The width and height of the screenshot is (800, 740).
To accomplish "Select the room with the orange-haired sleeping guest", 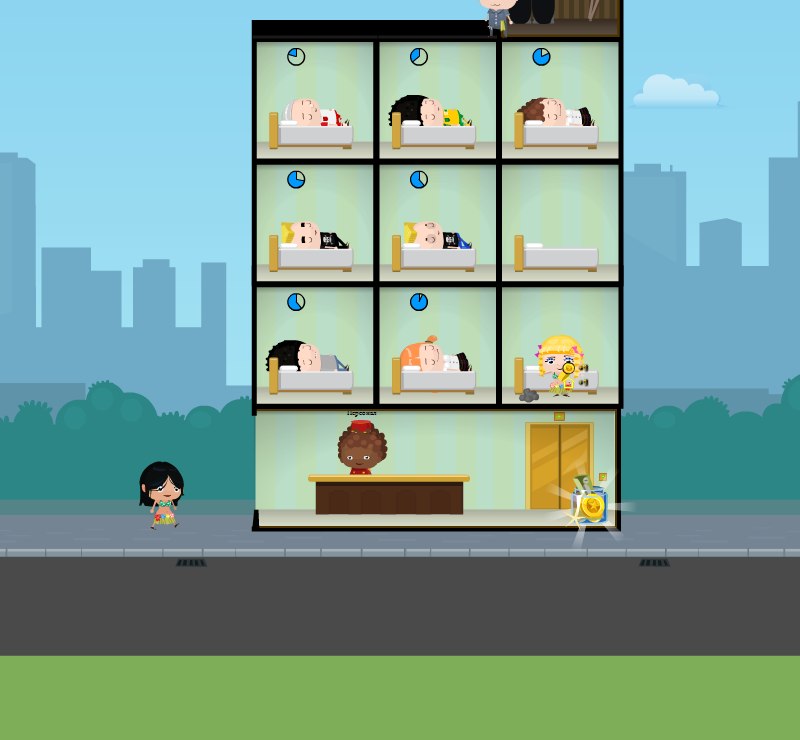I will tap(436, 345).
